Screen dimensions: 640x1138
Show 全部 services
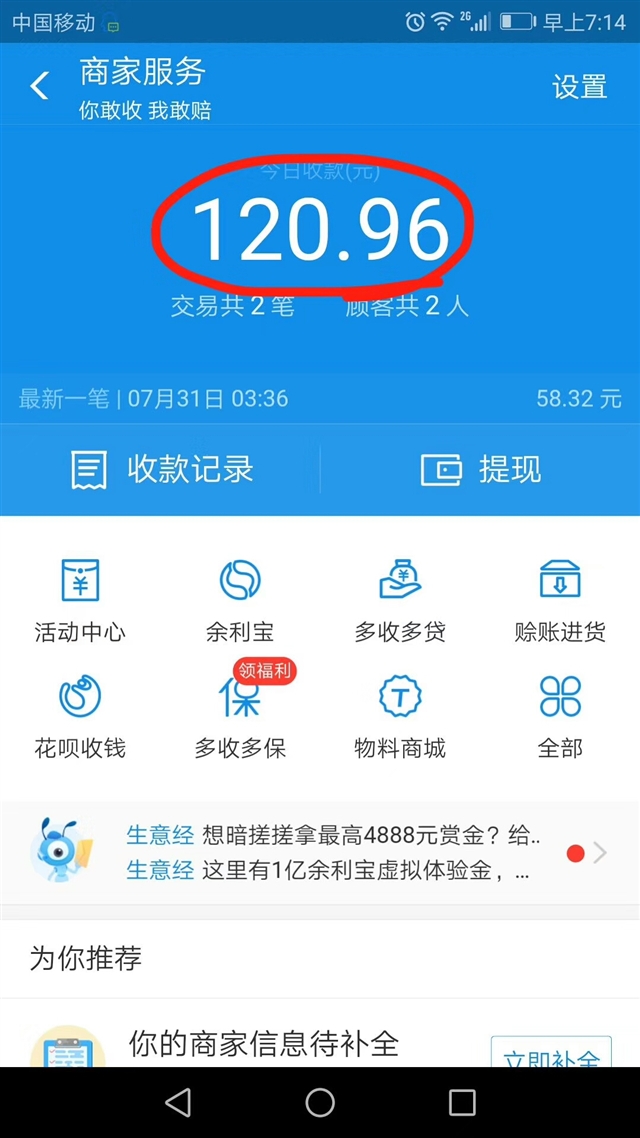559,716
